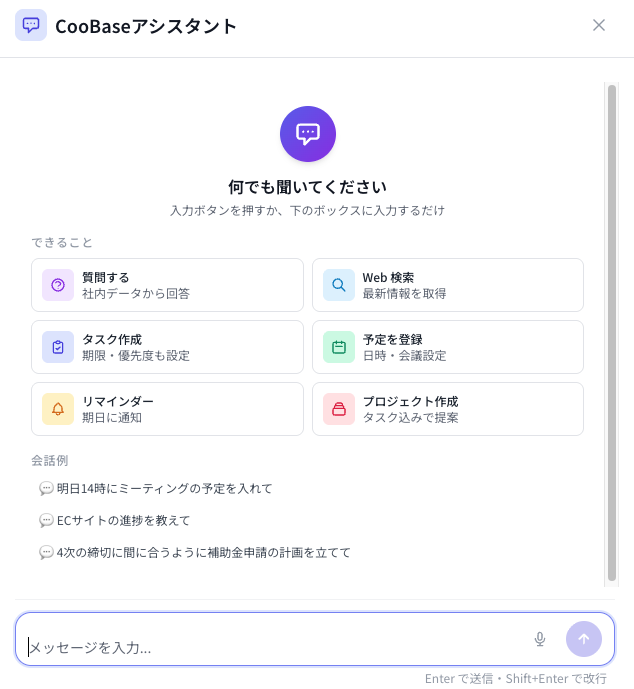Send the message with the arrow button

coord(584,639)
